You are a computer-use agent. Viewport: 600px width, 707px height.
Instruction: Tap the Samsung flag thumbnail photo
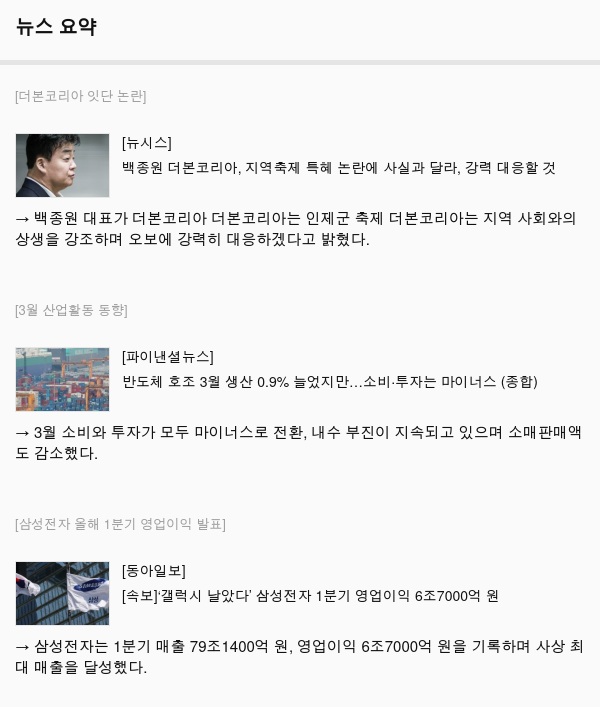click(62, 593)
